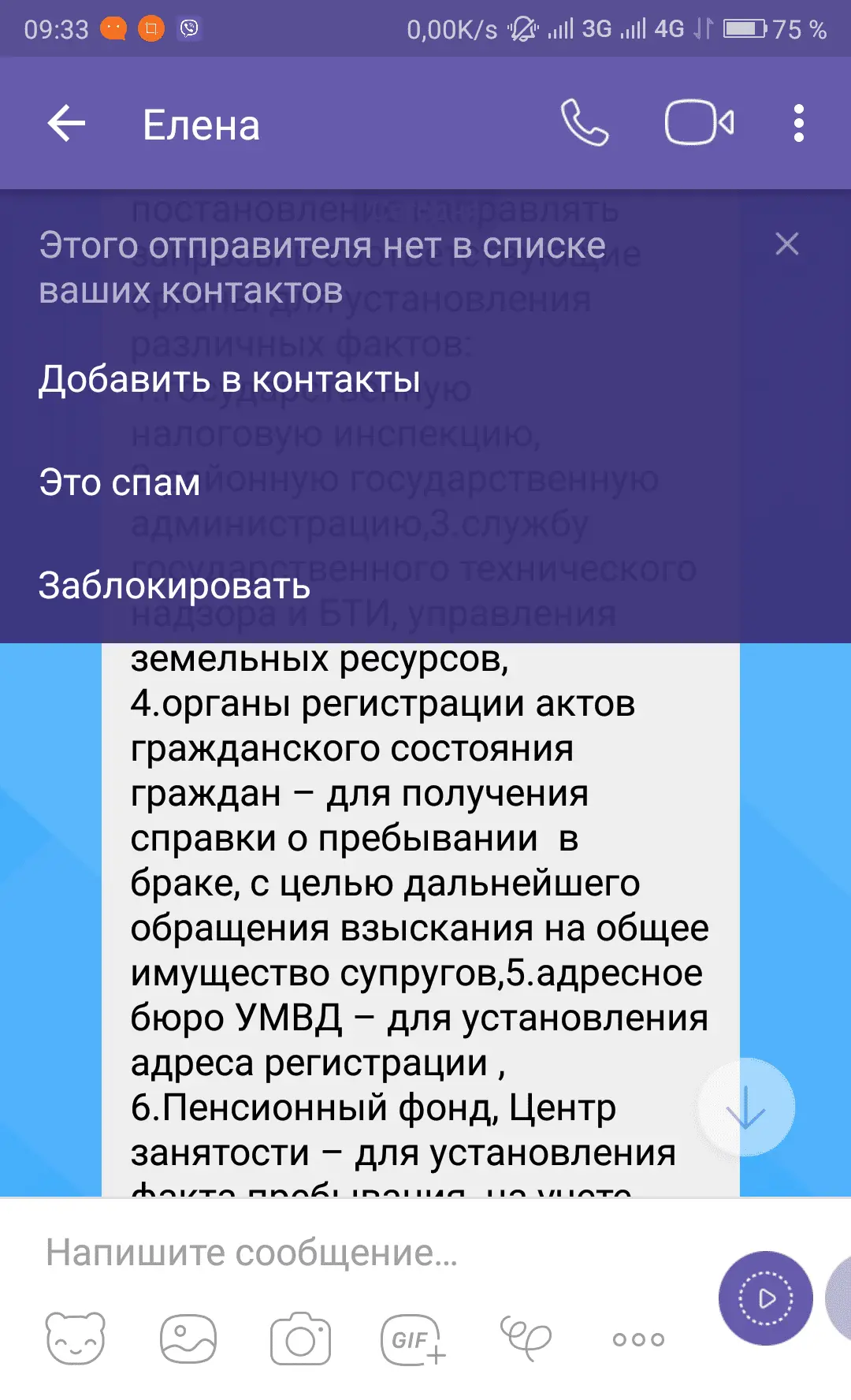The image size is (851, 1400).
Task: Start a voice call with Елена
Action: (584, 123)
